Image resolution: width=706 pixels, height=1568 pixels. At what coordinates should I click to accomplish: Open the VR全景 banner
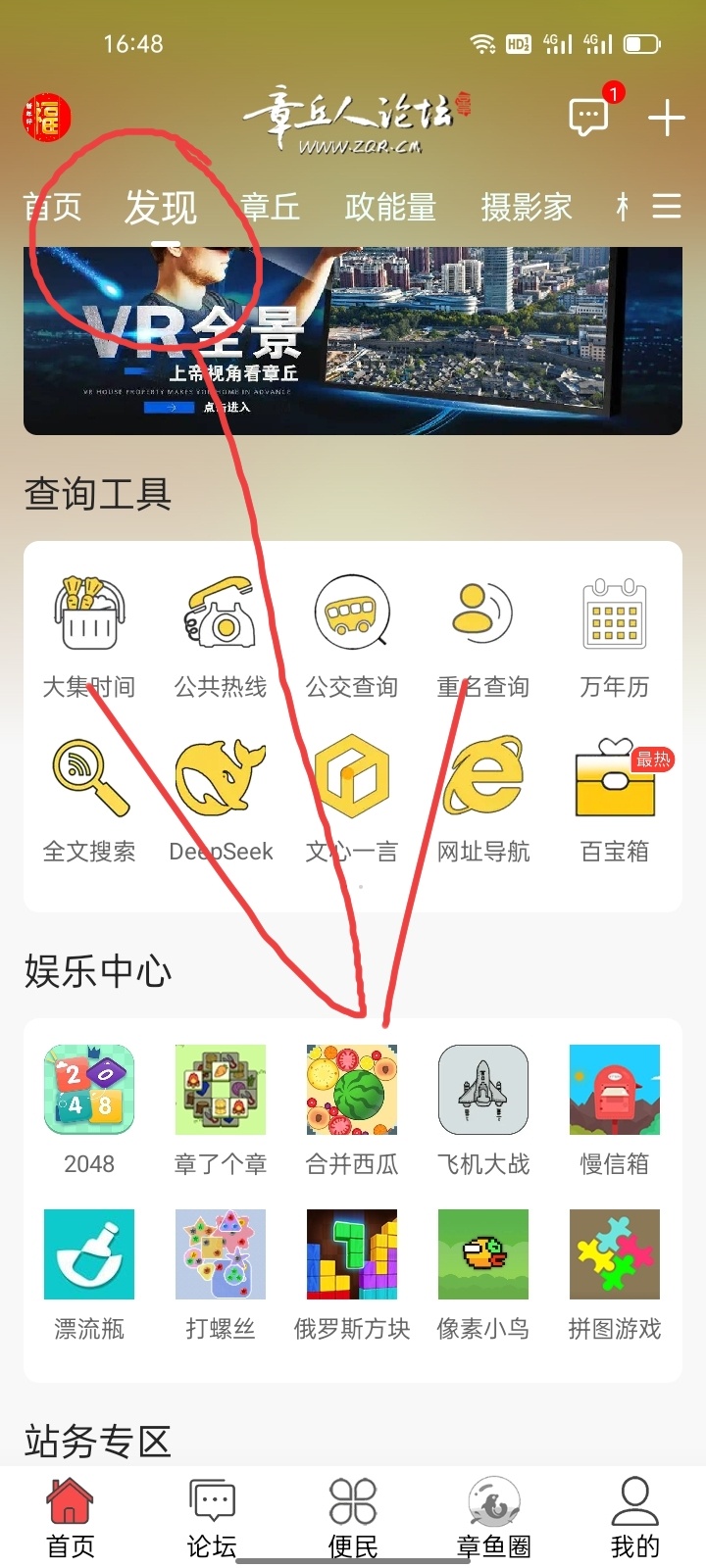[x=353, y=340]
